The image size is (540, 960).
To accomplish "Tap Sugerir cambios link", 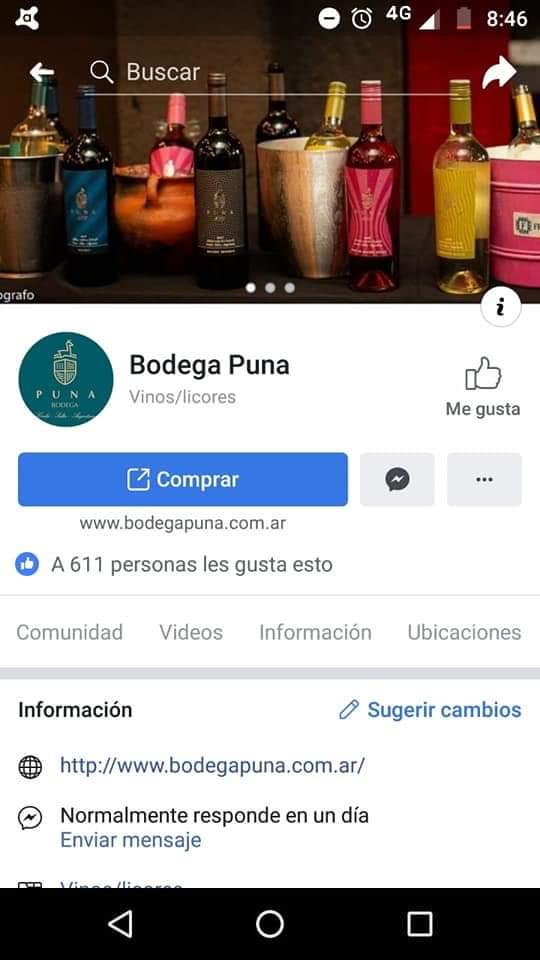I will pos(430,710).
